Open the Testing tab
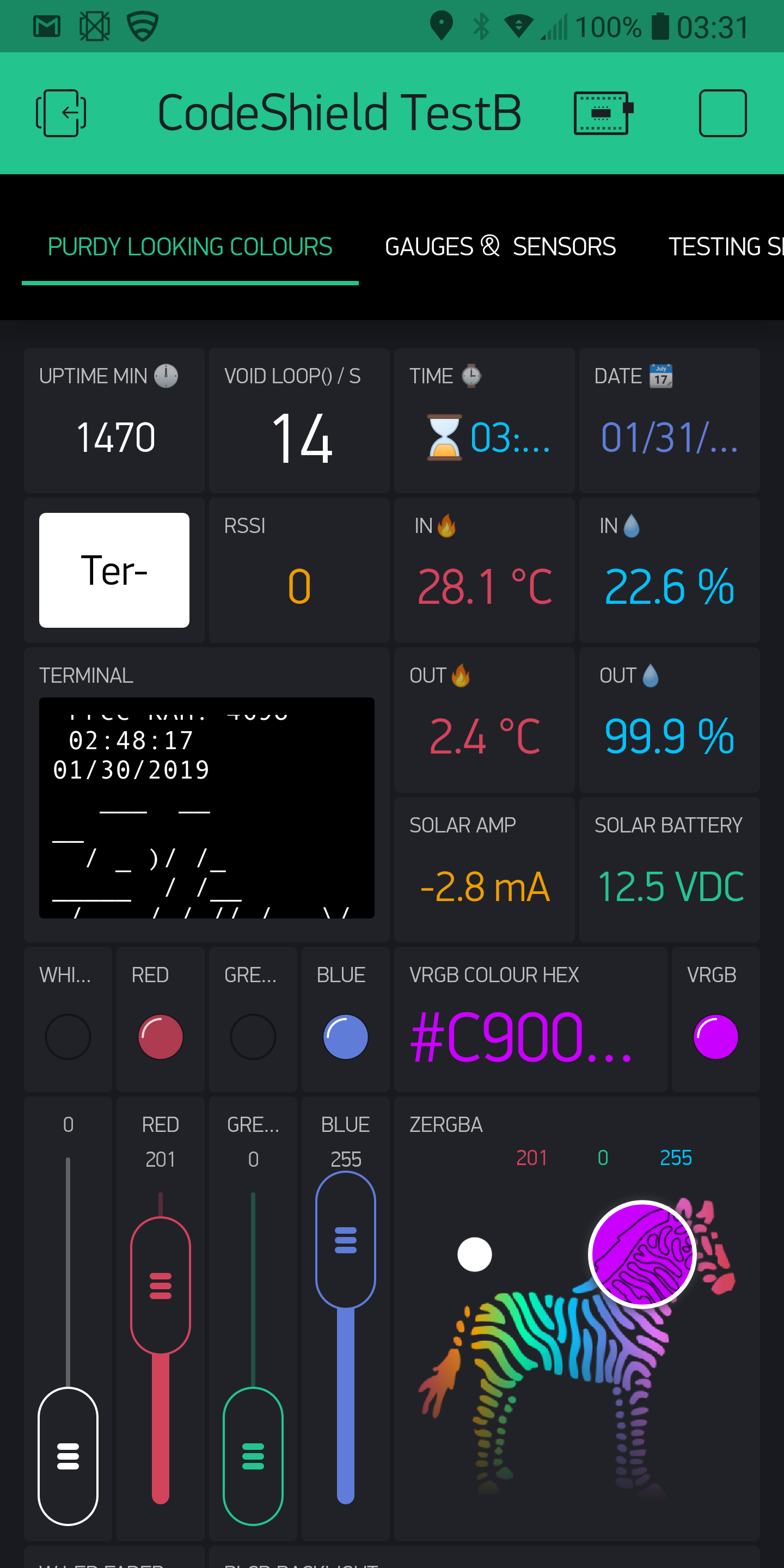This screenshot has width=784, height=1568. tap(726, 247)
